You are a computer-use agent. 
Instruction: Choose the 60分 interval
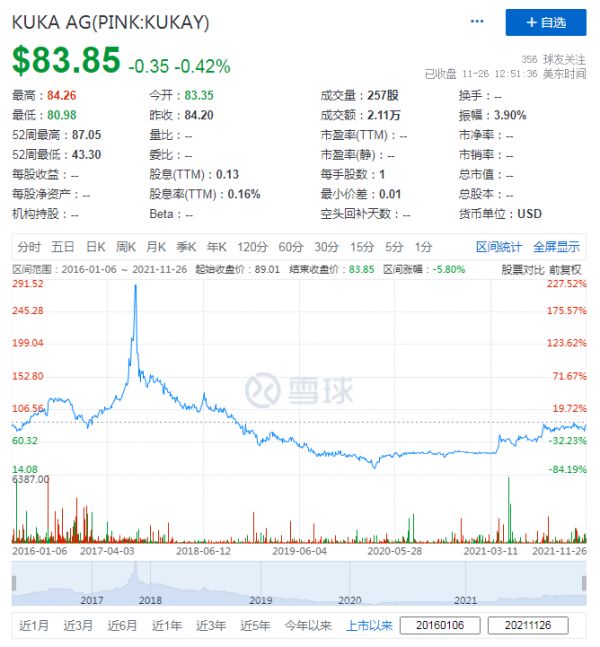tap(290, 247)
